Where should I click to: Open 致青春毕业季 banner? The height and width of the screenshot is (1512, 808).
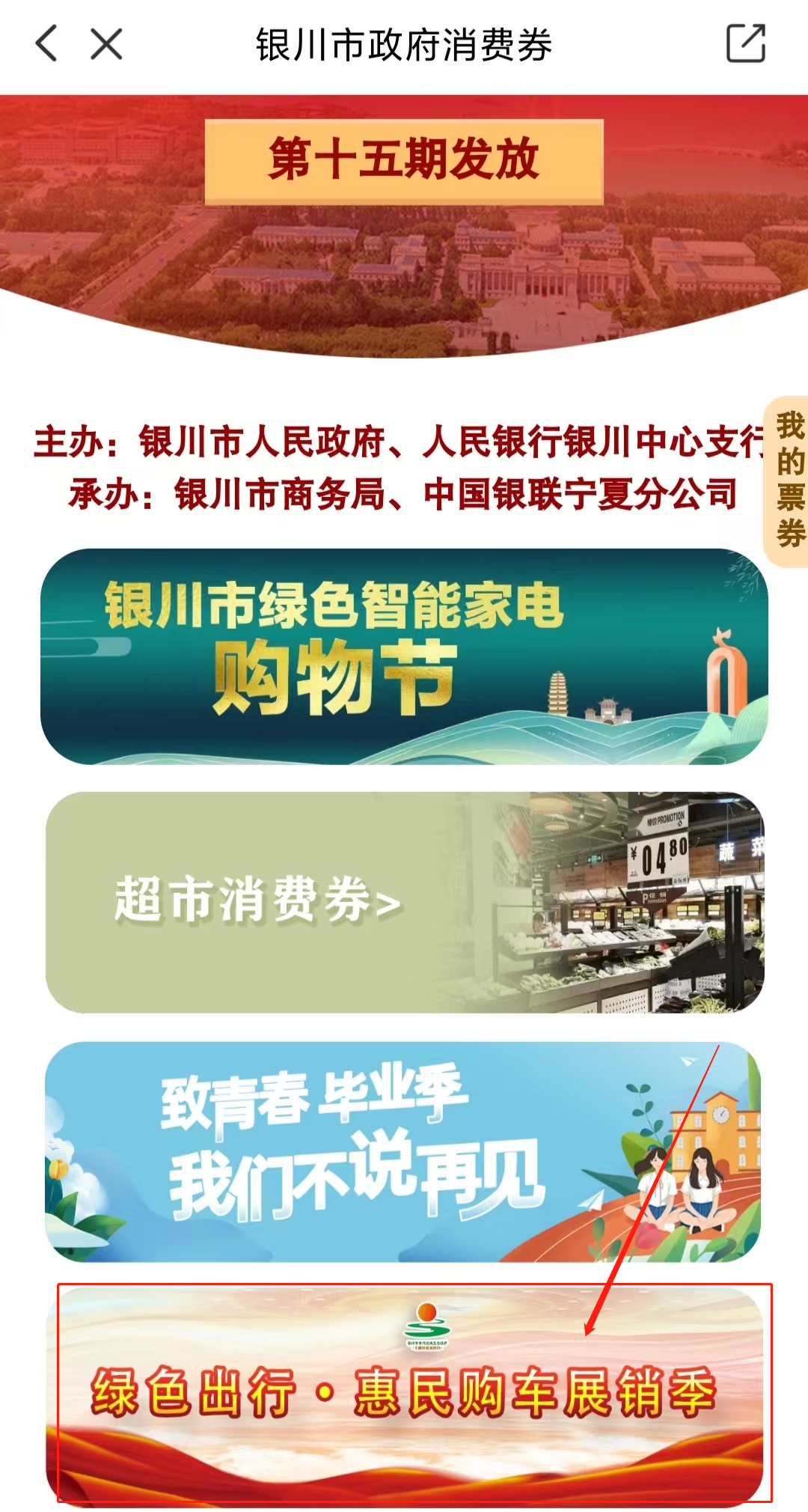404,1151
